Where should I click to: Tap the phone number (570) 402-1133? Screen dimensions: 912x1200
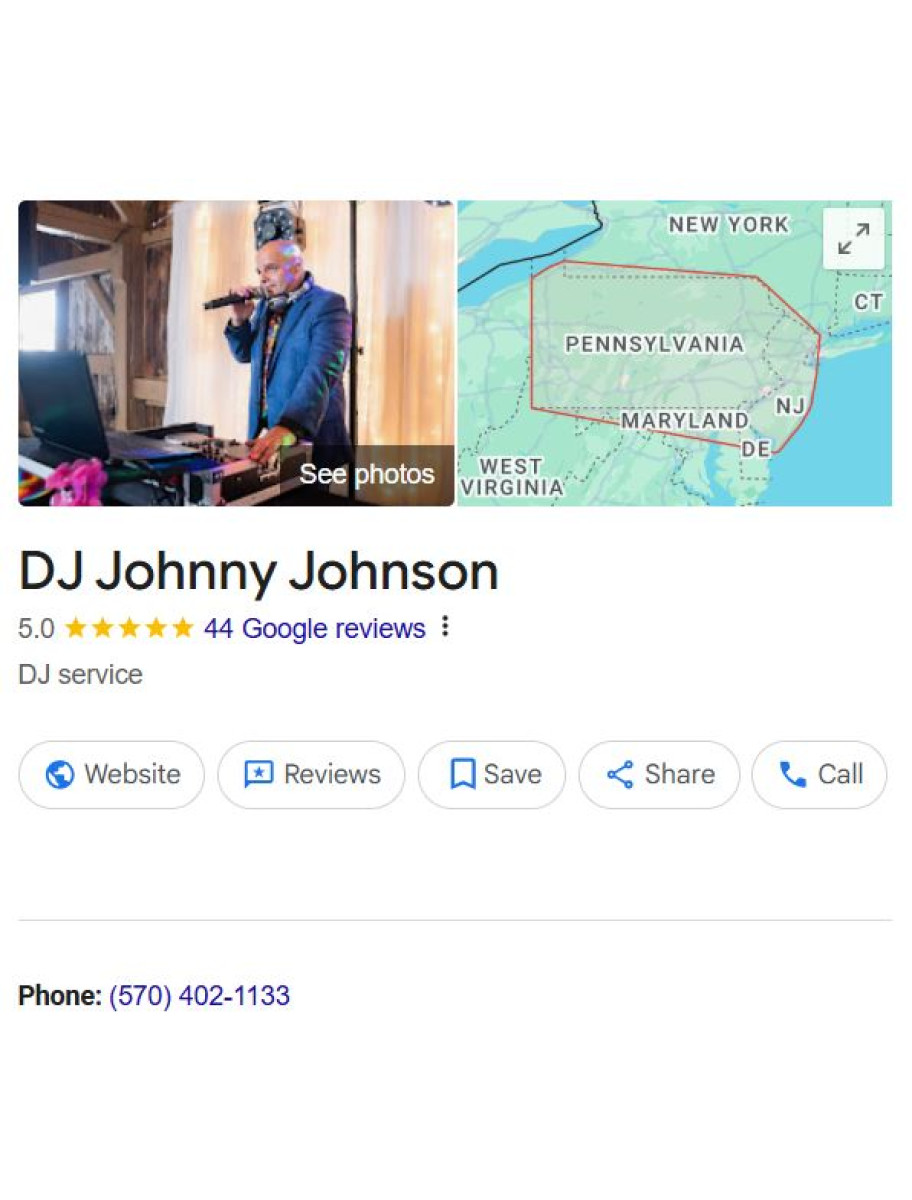(x=199, y=996)
